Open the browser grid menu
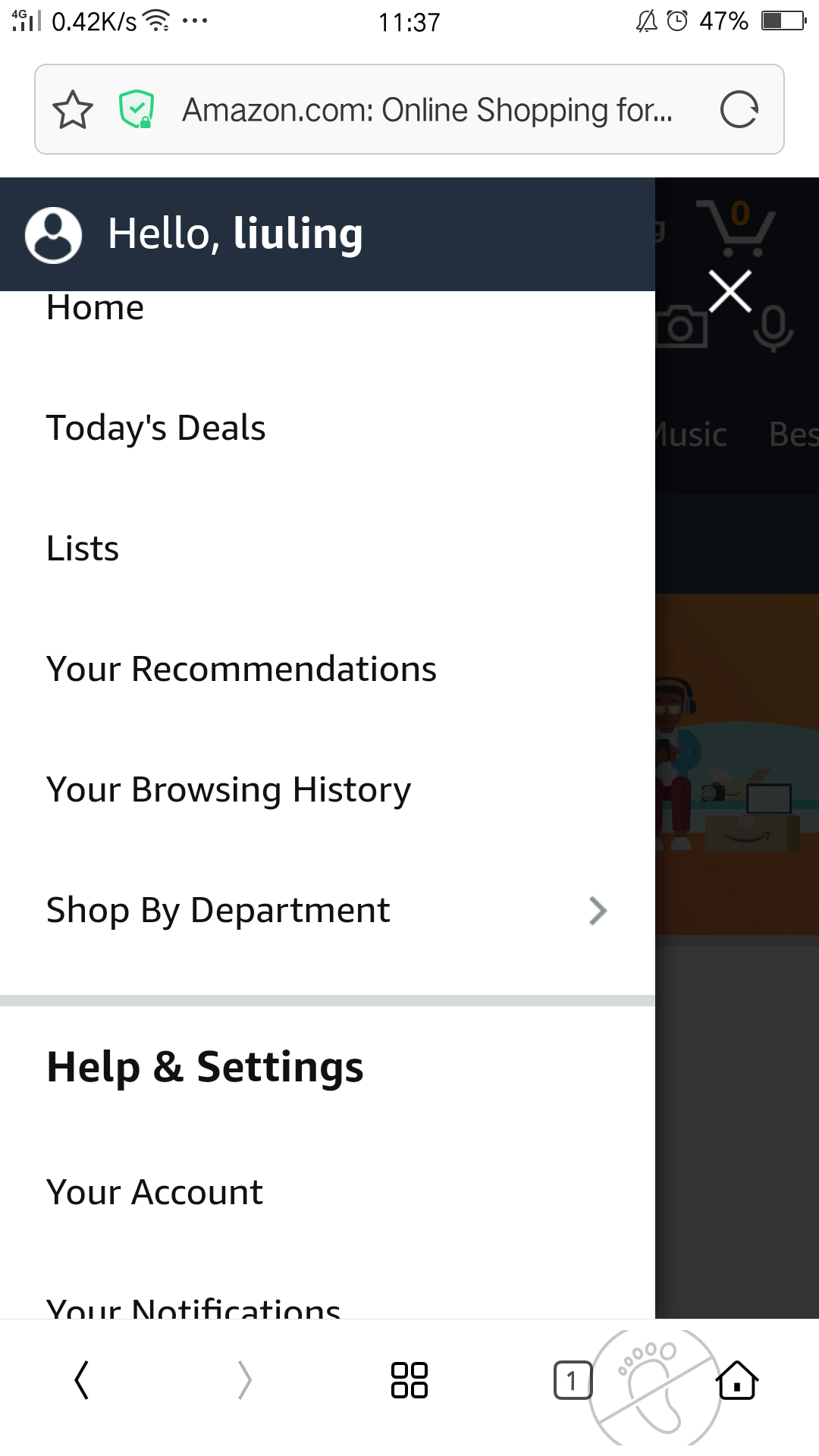Screen dimensions: 819x1456 coord(409,1380)
